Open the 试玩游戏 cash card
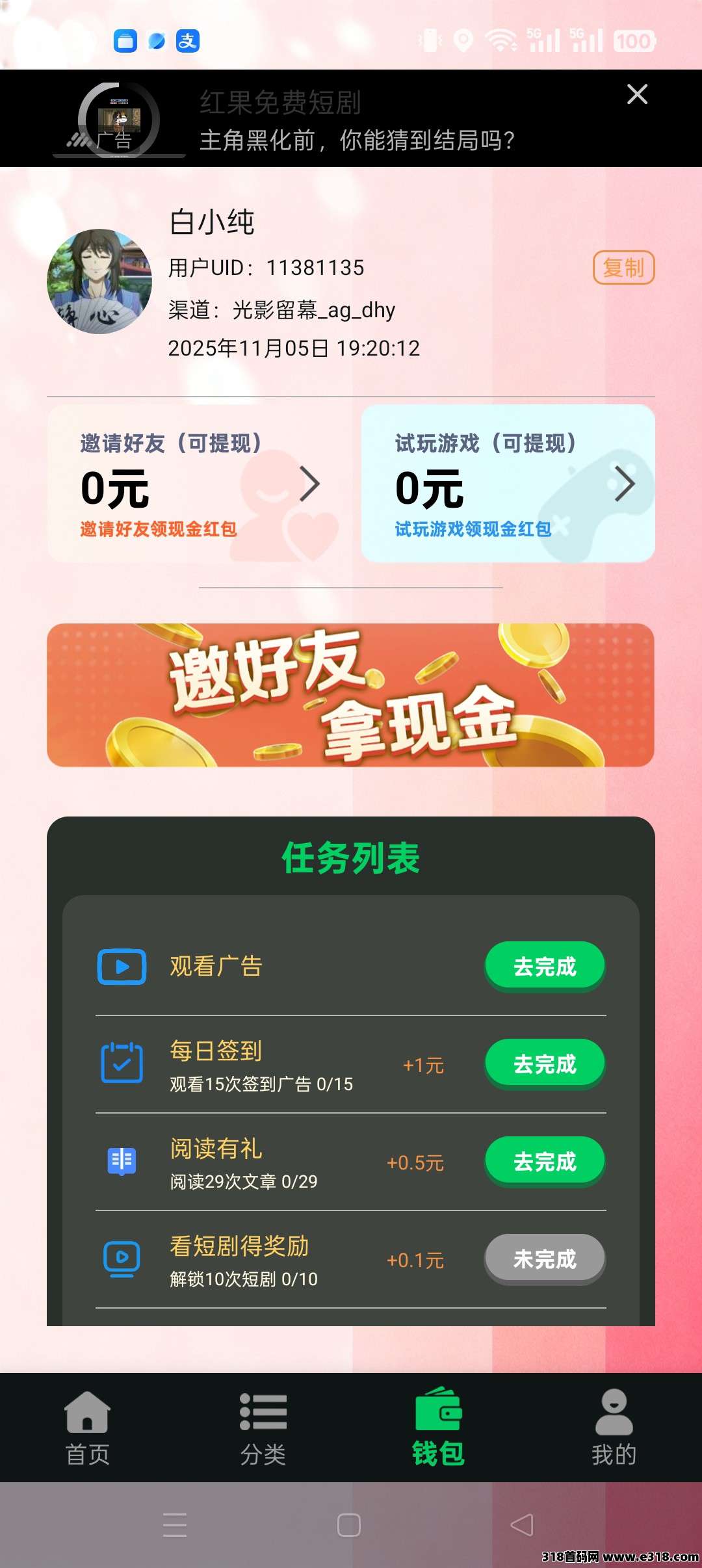Screen dimensions: 702x1568 [508, 484]
